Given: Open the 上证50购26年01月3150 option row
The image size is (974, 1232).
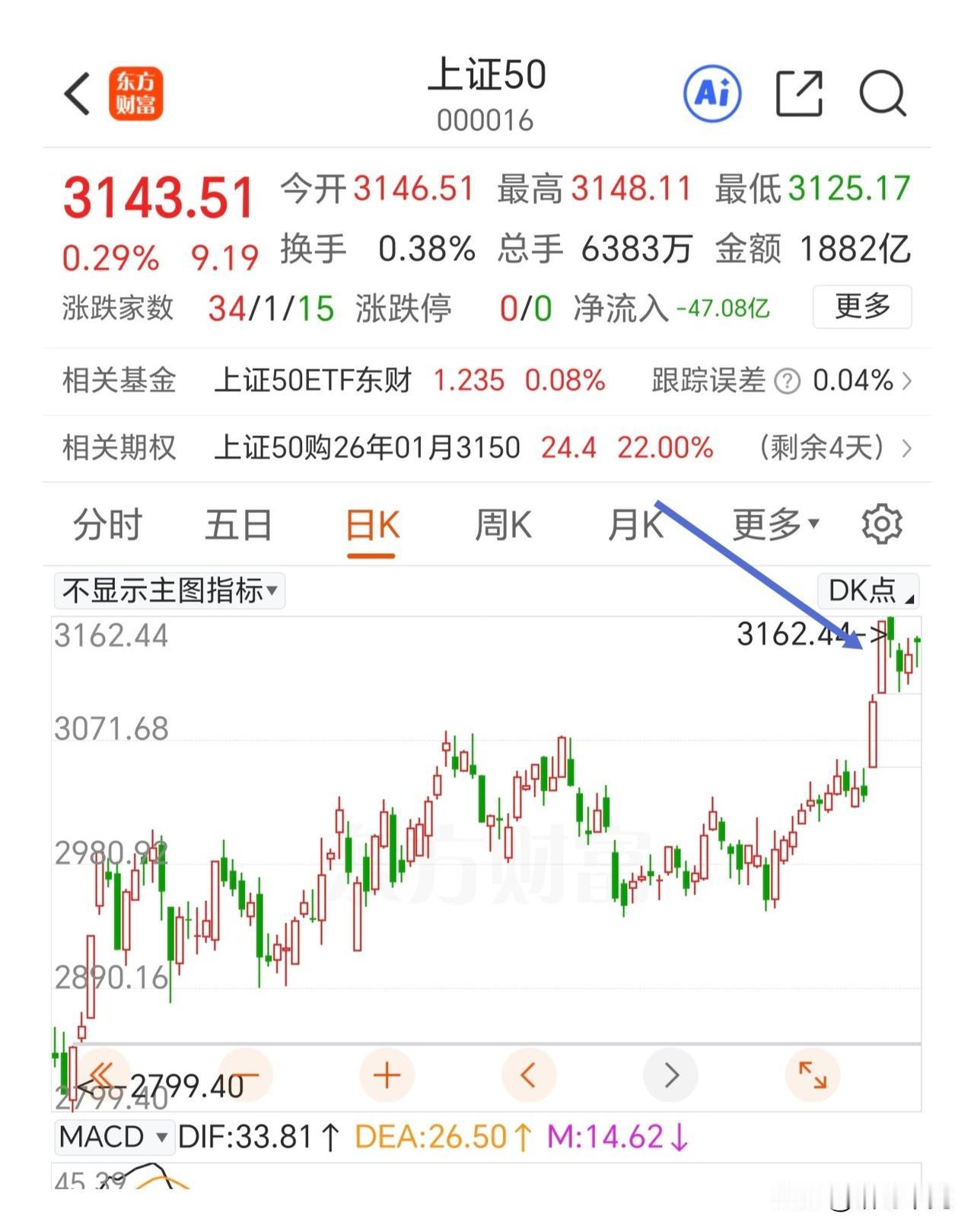Looking at the screenshot, I should (x=487, y=448).
